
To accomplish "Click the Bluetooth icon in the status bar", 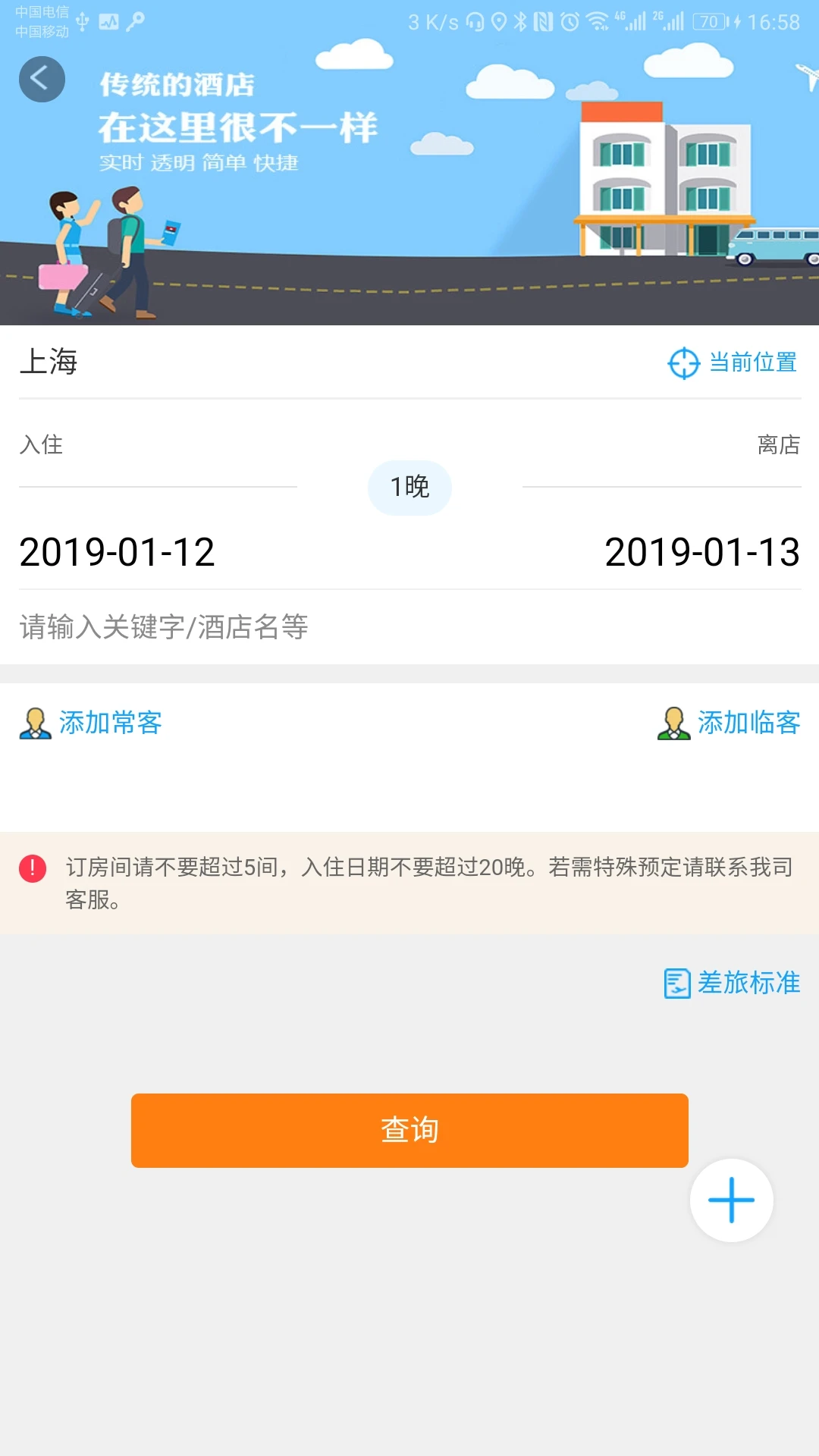I will [520, 20].
